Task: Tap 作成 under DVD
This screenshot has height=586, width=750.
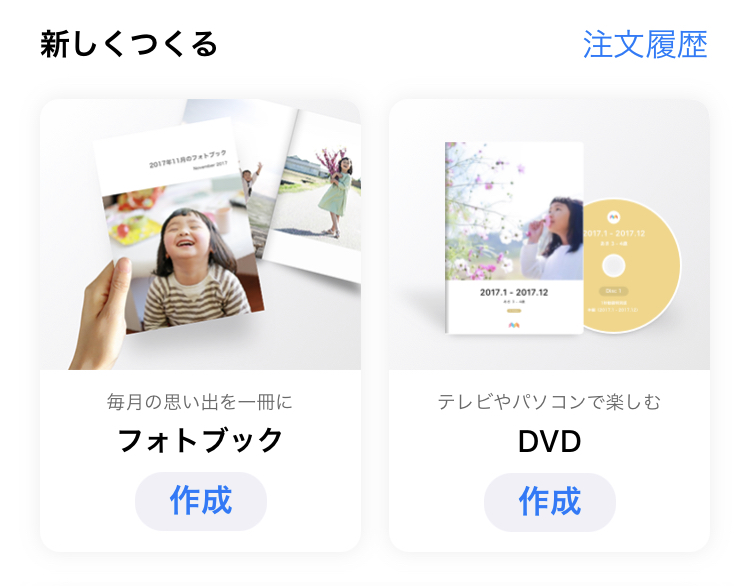Action: click(x=550, y=501)
